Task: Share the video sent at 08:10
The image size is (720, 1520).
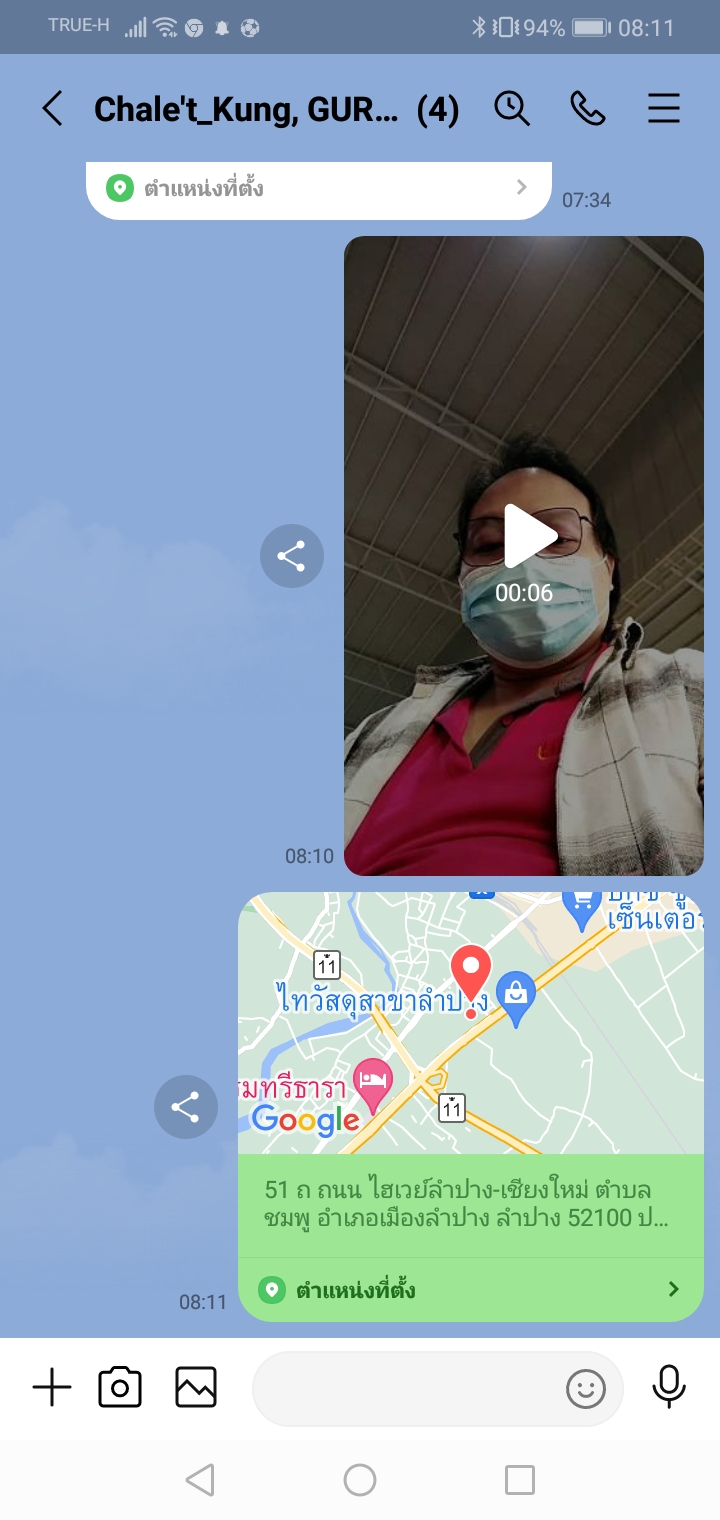Action: click(291, 556)
